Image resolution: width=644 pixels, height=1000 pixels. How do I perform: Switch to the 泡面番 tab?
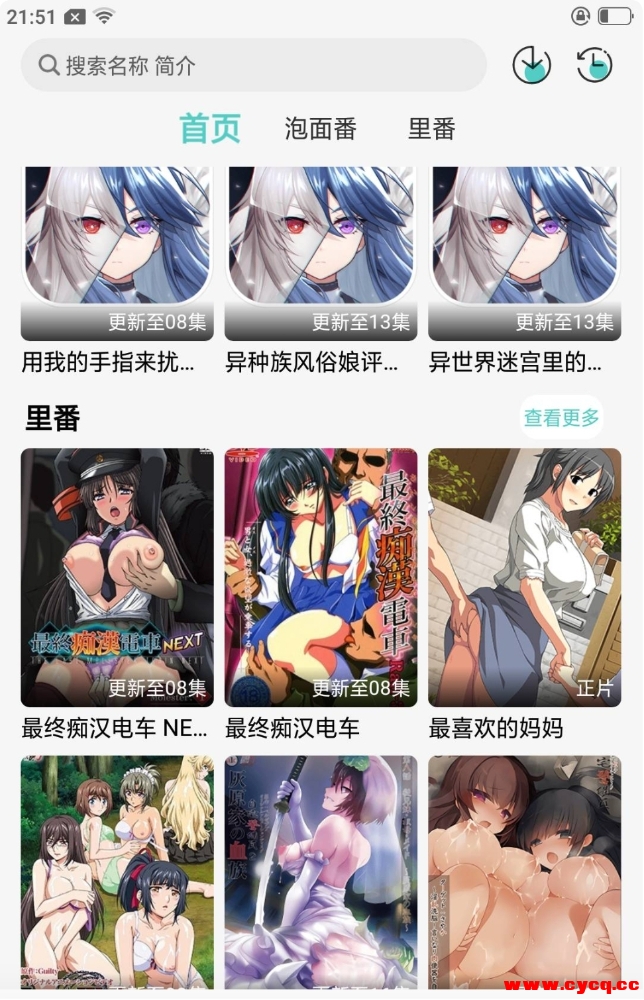pyautogui.click(x=320, y=129)
